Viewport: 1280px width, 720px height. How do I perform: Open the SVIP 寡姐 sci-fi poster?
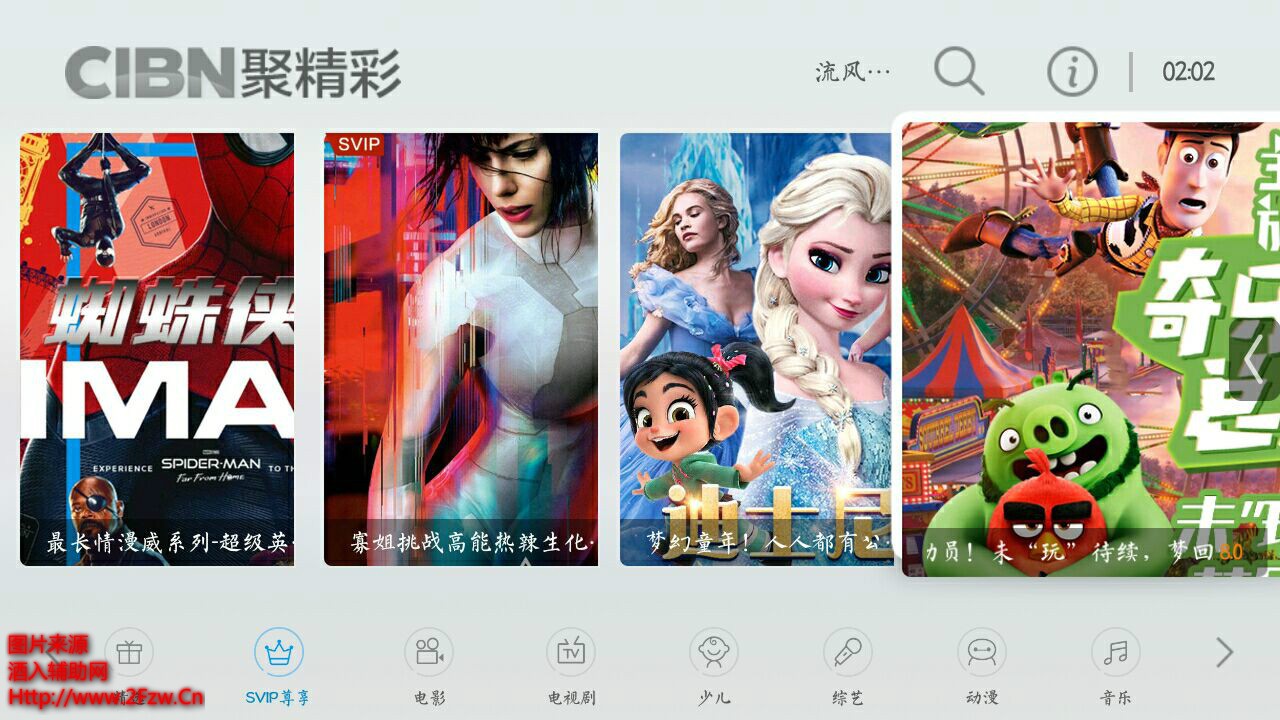461,349
